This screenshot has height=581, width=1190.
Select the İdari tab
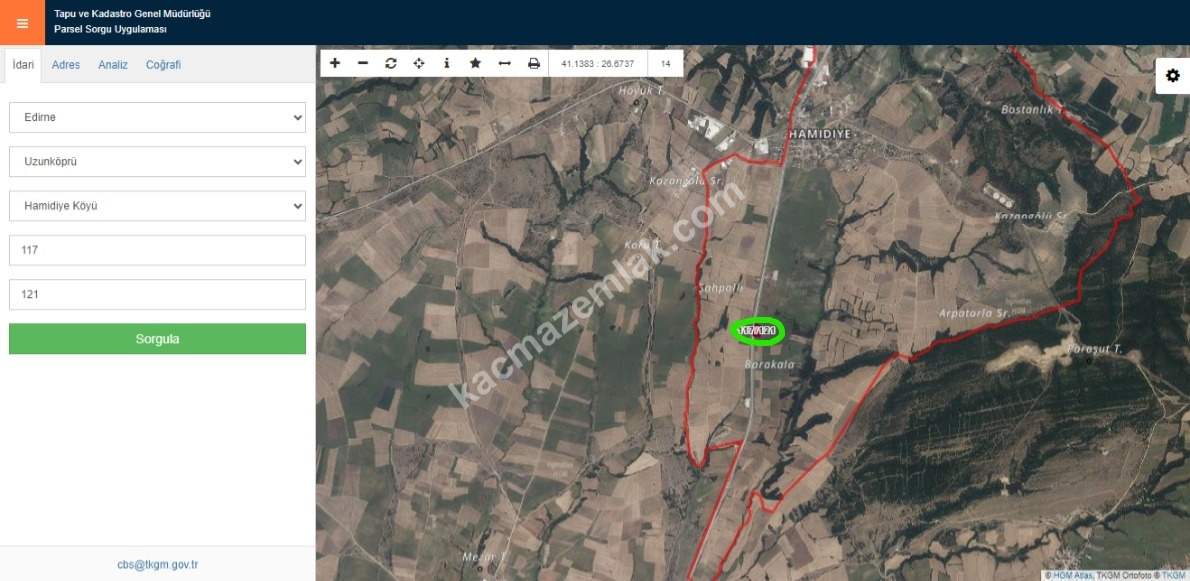coord(23,65)
